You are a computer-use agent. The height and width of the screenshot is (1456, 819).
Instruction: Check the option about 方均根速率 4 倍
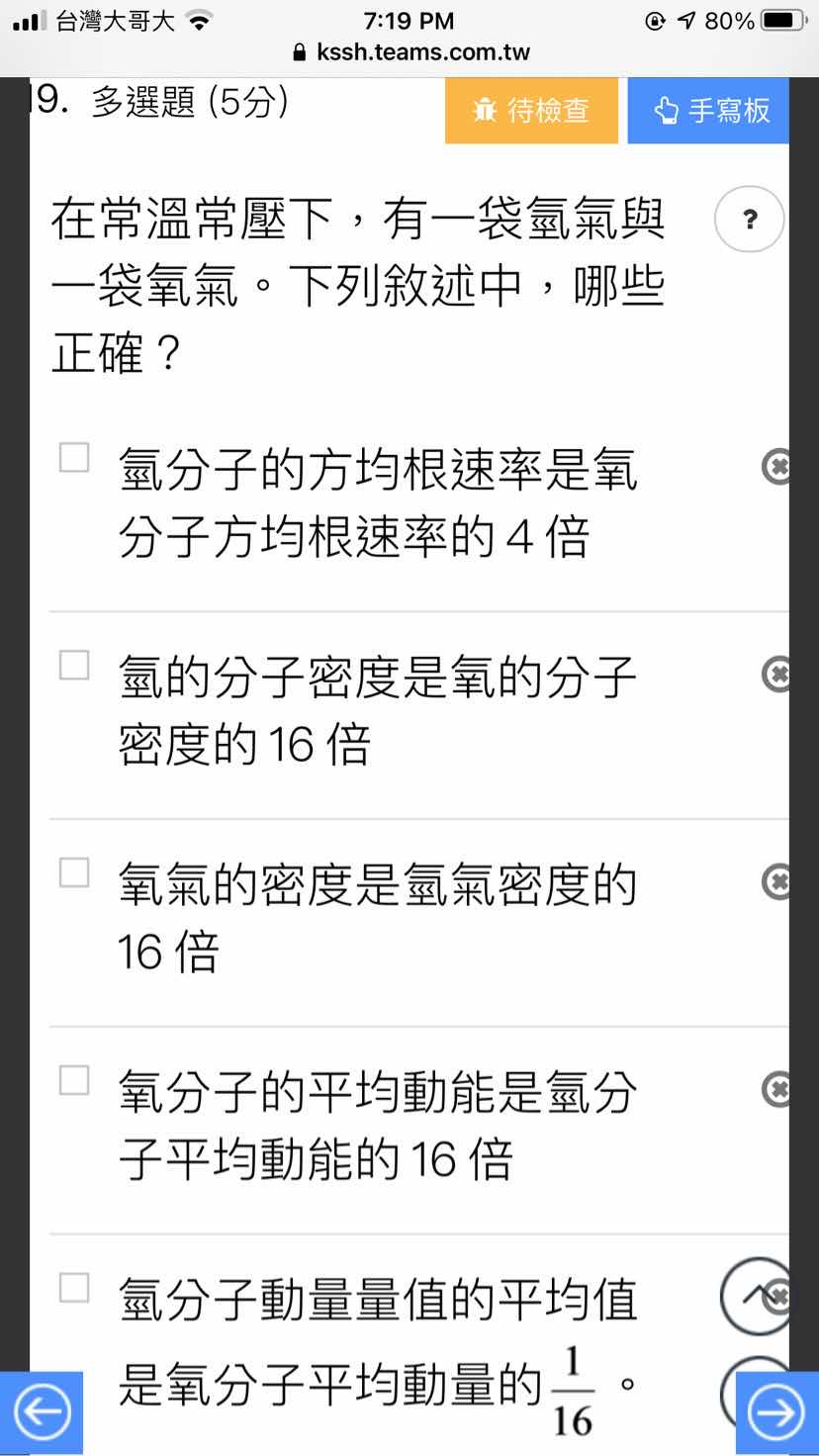pos(74,457)
